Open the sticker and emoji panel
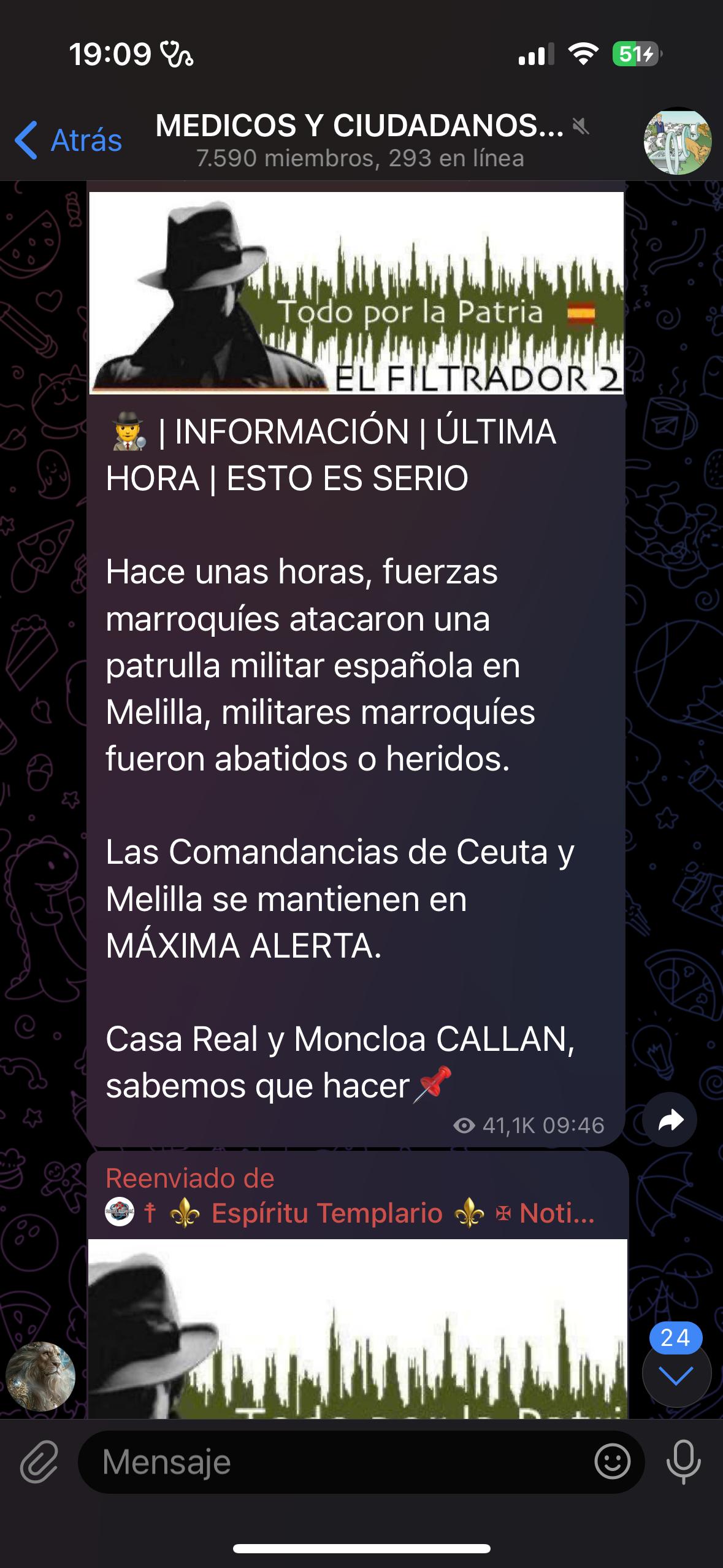The height and width of the screenshot is (1568, 723). 612,1462
